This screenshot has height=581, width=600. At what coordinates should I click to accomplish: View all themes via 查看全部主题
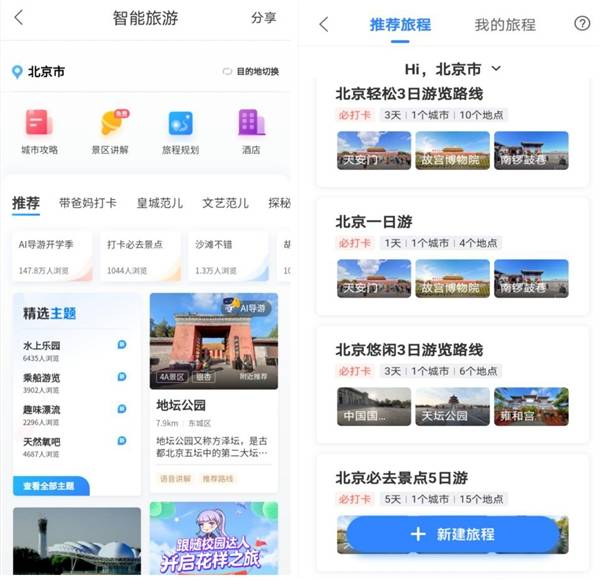(x=51, y=486)
